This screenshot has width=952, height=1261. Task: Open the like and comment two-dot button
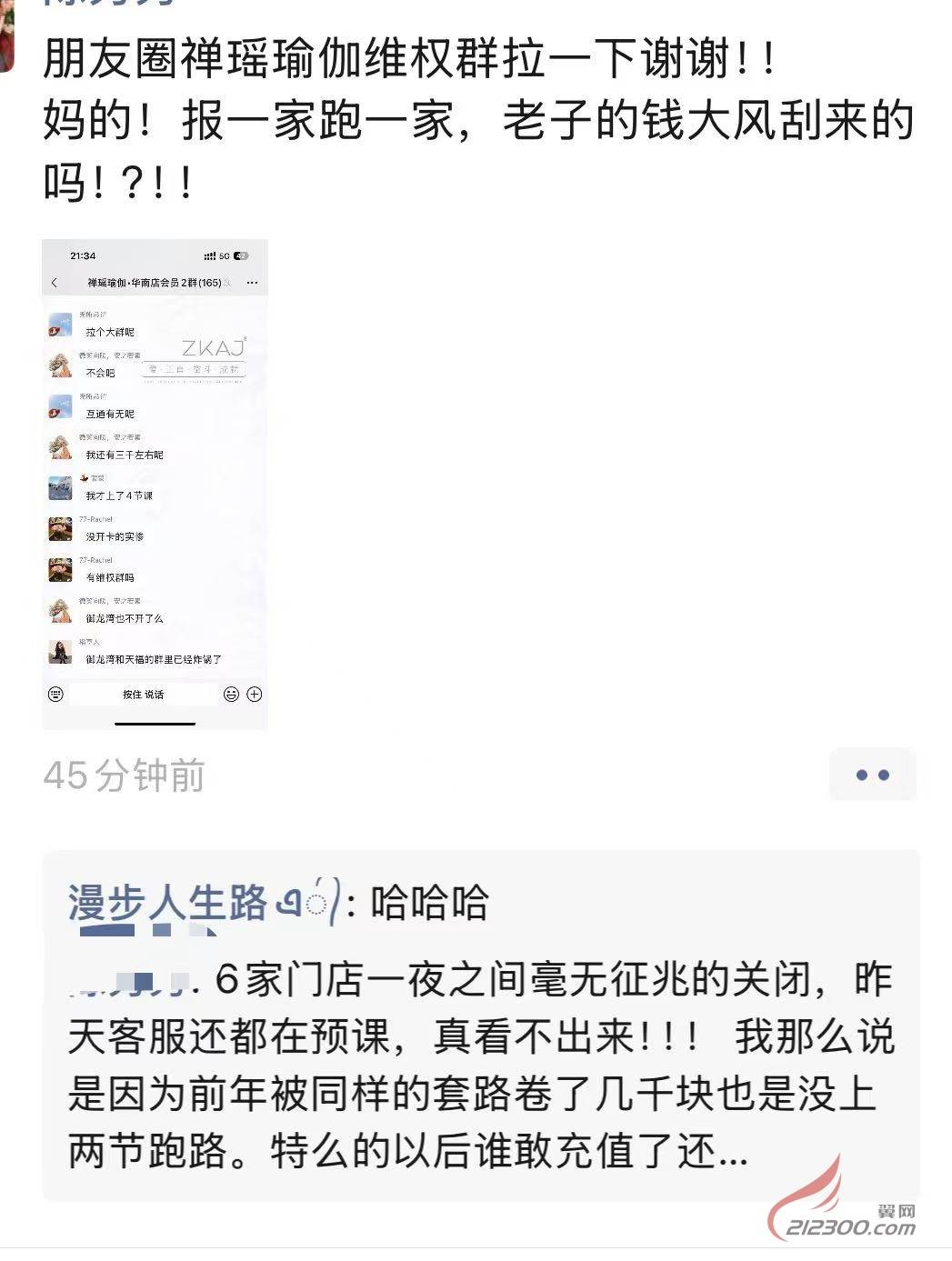[872, 776]
